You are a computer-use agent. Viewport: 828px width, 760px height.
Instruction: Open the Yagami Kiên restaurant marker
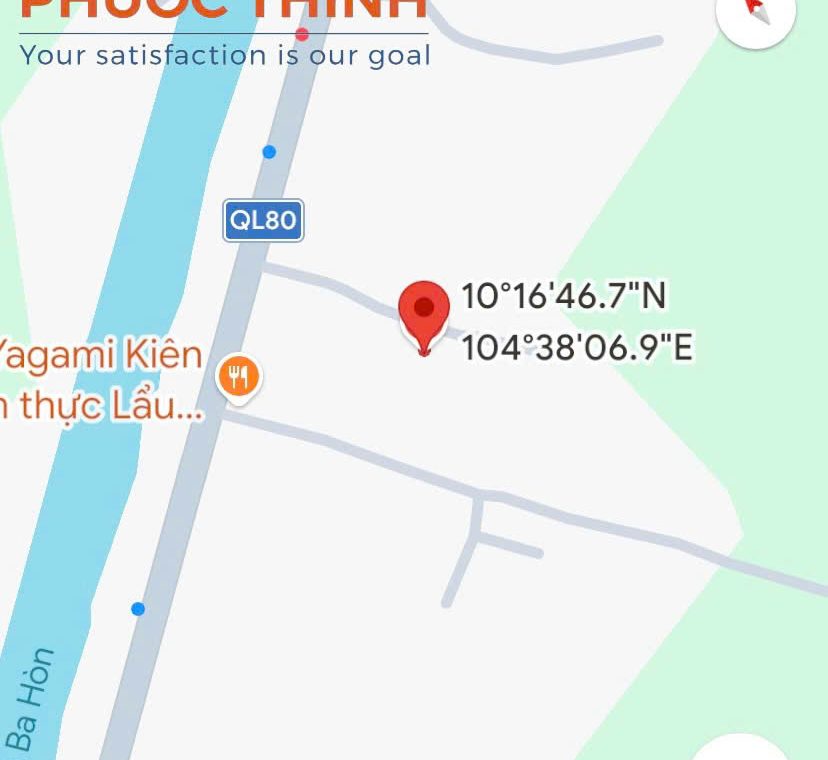[238, 378]
